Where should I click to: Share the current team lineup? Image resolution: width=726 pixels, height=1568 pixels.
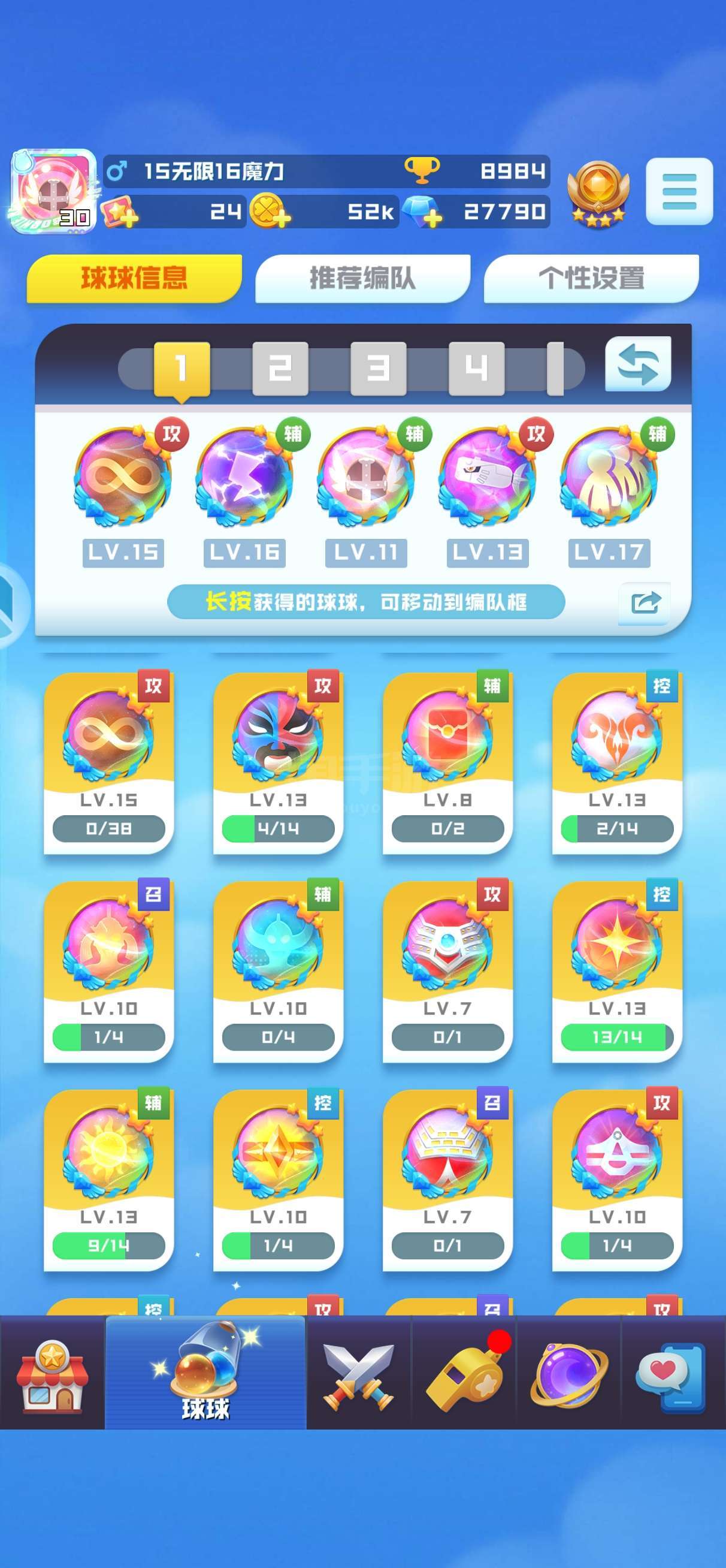[x=645, y=602]
